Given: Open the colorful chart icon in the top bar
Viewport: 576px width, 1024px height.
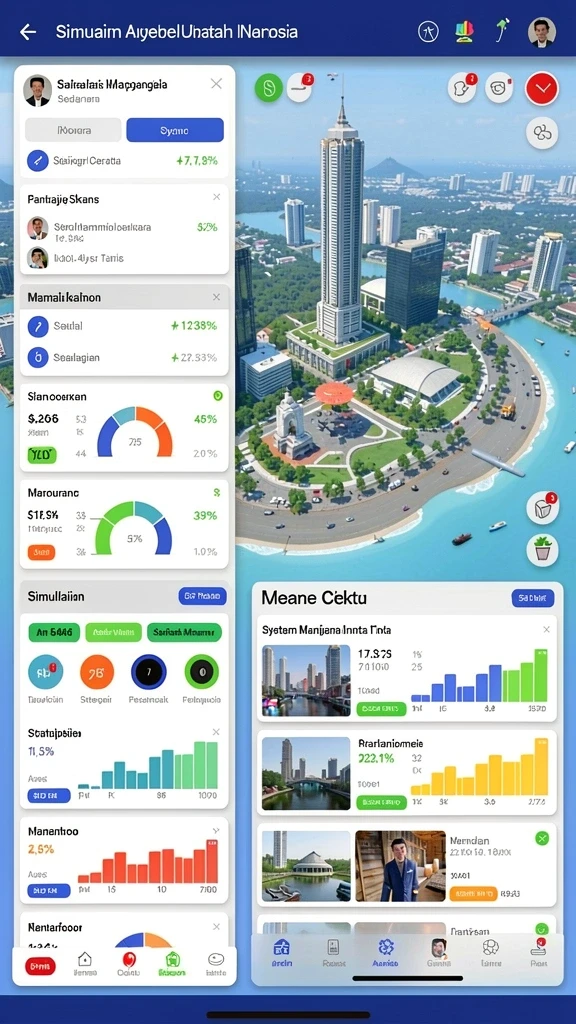Looking at the screenshot, I should pyautogui.click(x=464, y=32).
